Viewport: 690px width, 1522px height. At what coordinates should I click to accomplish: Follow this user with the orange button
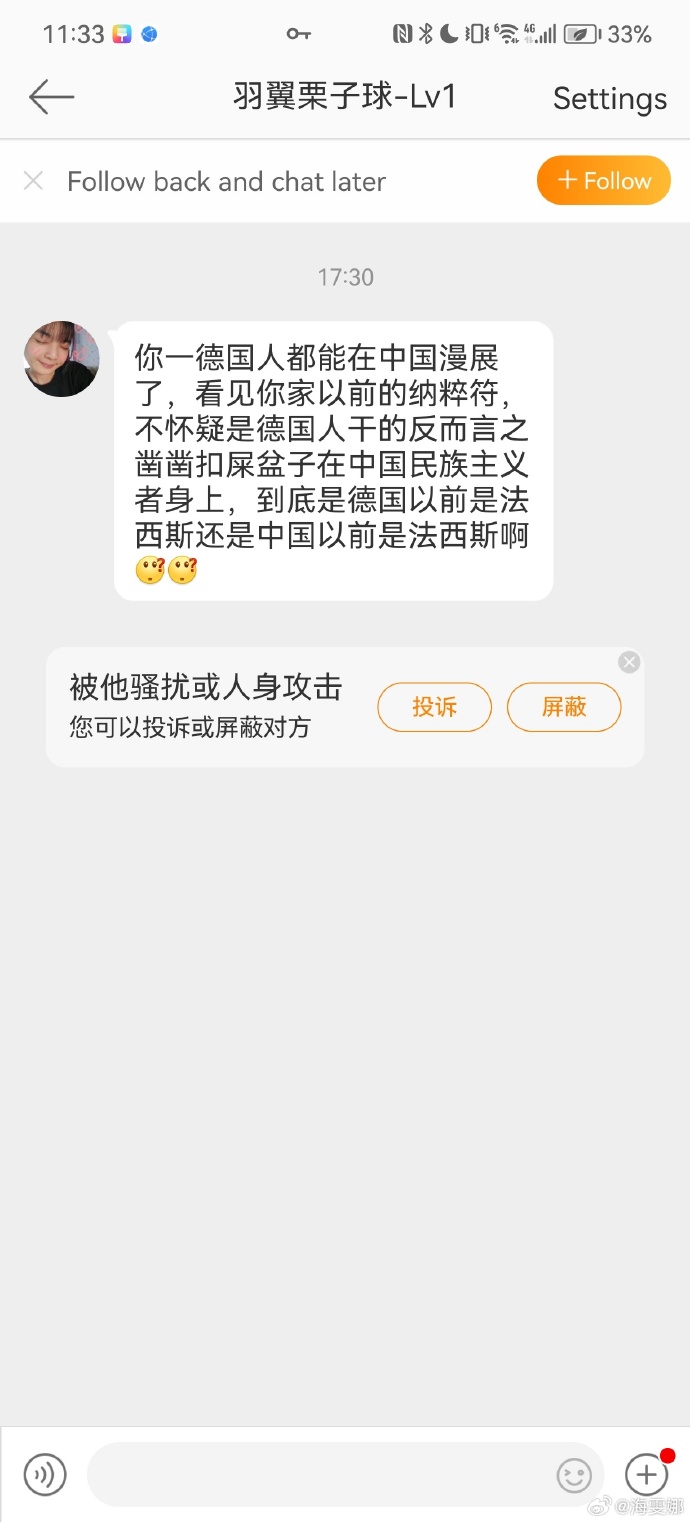[603, 181]
